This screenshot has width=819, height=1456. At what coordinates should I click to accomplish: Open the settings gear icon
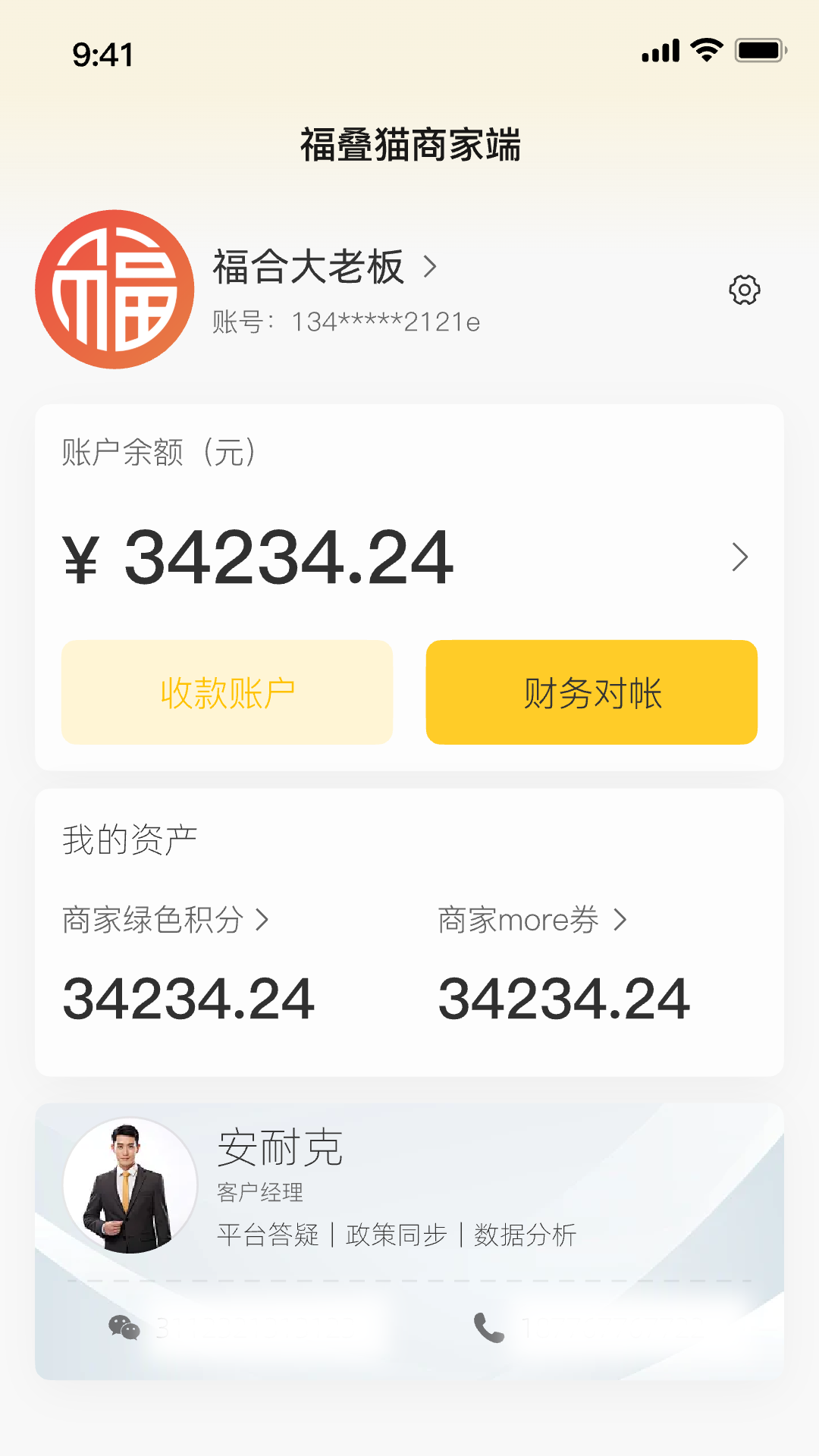(x=745, y=290)
